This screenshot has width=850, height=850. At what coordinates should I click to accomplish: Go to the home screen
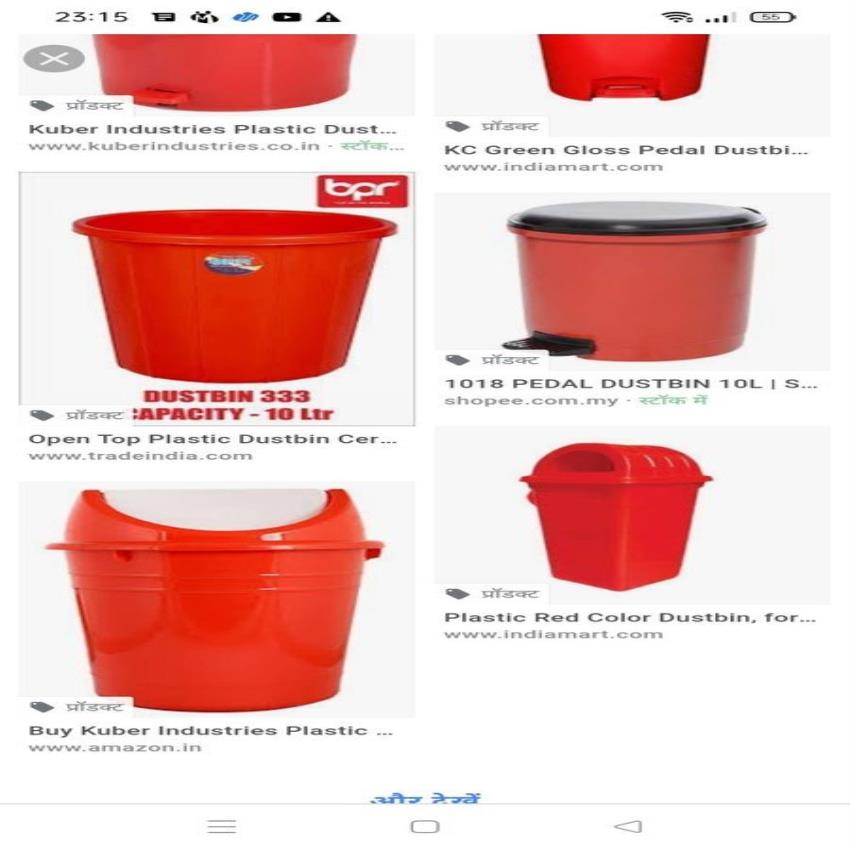pyautogui.click(x=425, y=826)
